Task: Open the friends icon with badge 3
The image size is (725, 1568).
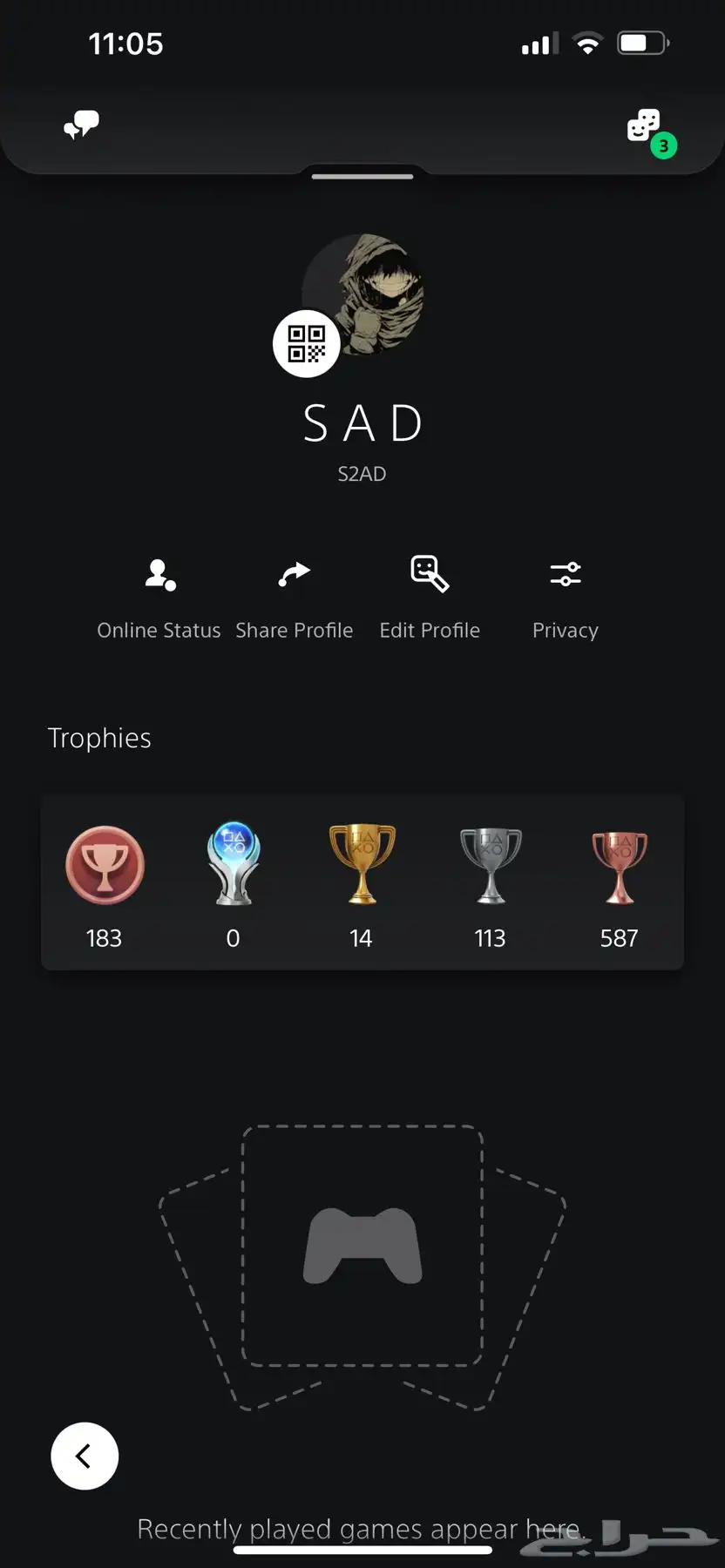Action: click(647, 127)
